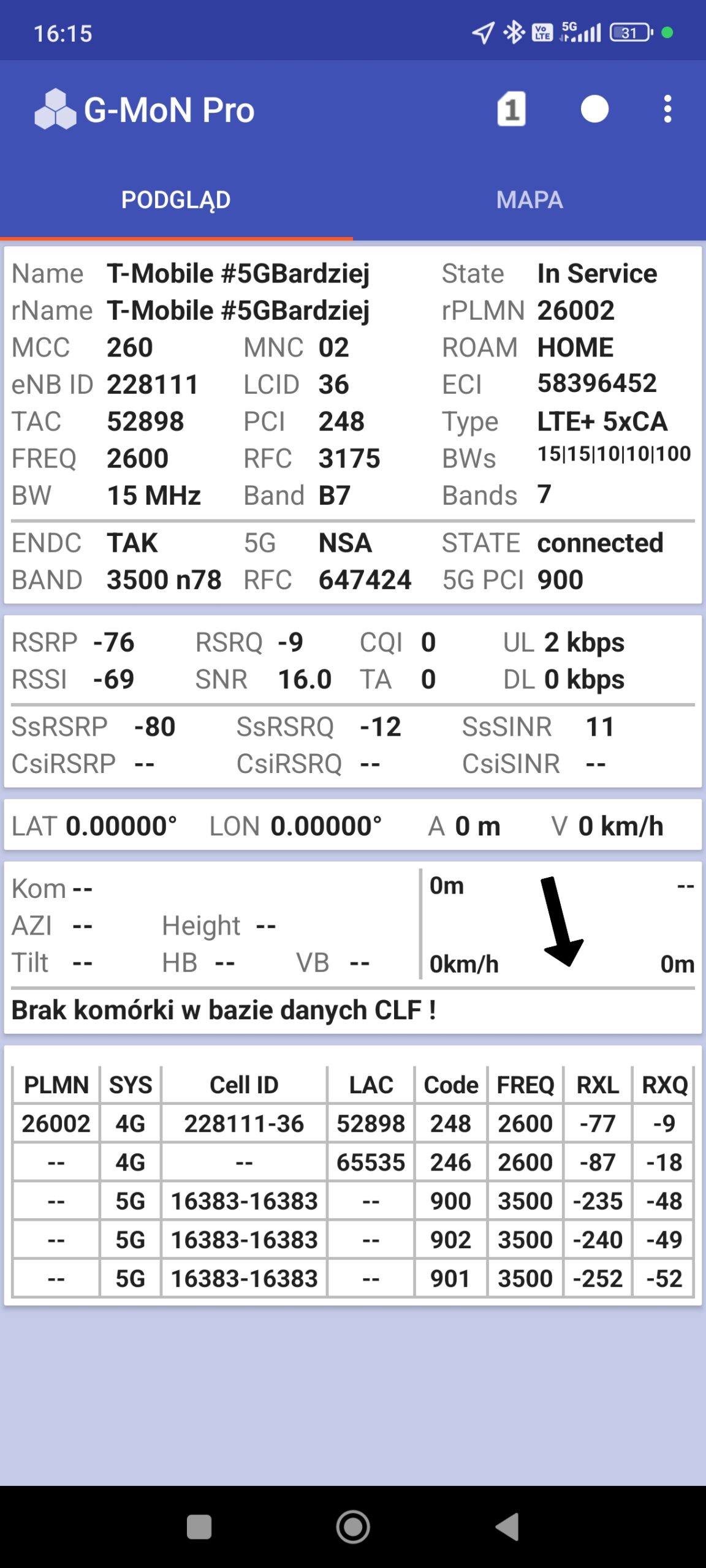This screenshot has width=706, height=1568.
Task: Open the three-dot overflow menu
Action: pyautogui.click(x=667, y=110)
